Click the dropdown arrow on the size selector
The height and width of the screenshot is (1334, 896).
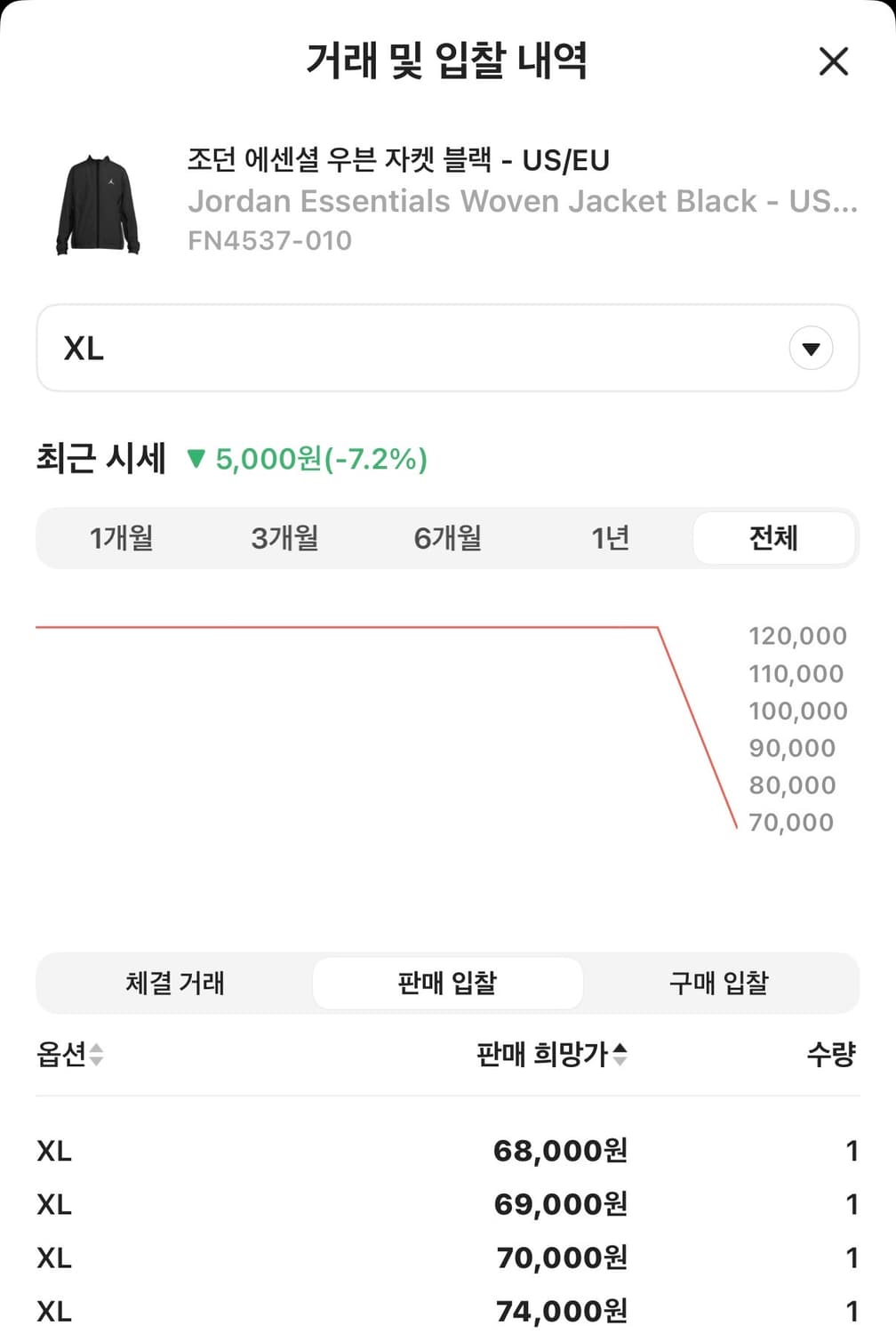[810, 348]
